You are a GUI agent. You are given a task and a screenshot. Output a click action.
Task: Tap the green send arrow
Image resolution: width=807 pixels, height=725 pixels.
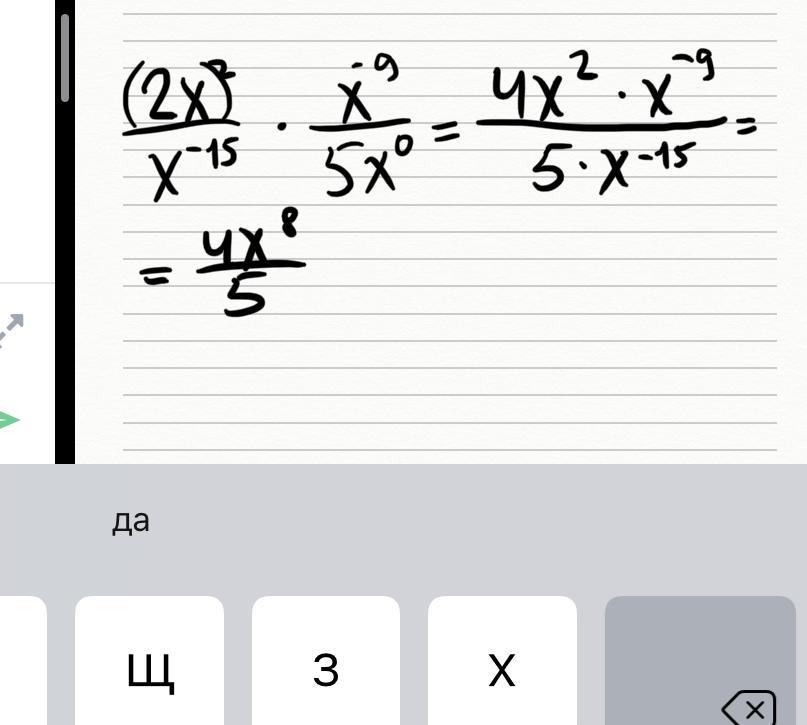point(9,420)
